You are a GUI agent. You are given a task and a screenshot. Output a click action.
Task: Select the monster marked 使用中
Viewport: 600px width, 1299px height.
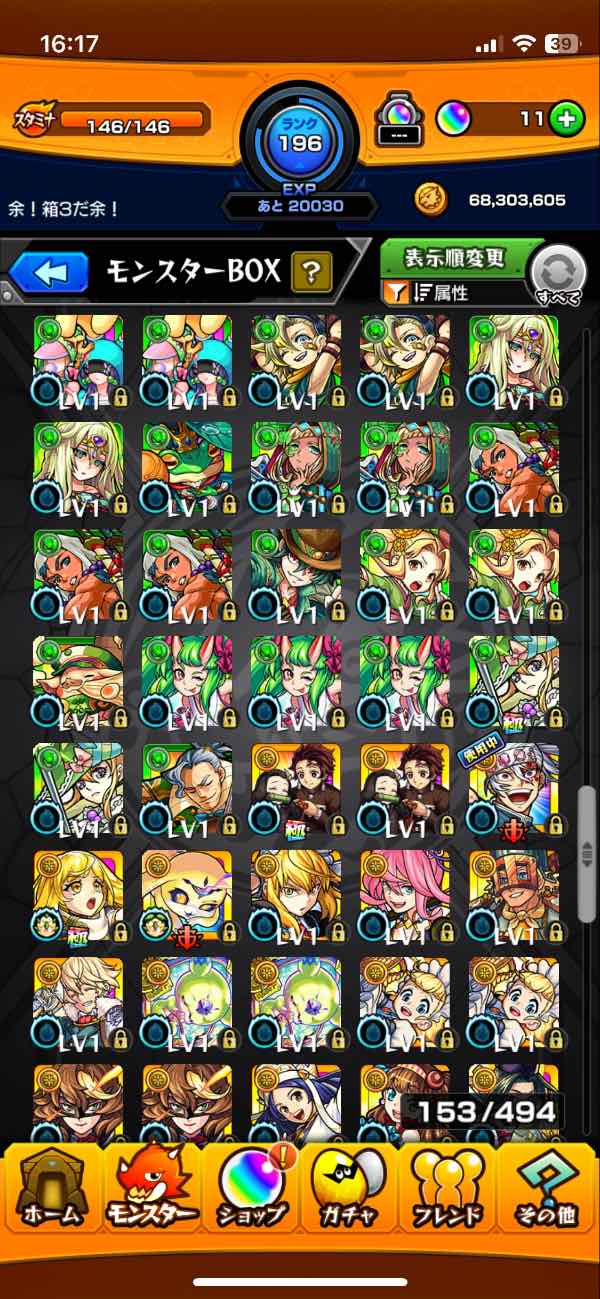point(513,788)
